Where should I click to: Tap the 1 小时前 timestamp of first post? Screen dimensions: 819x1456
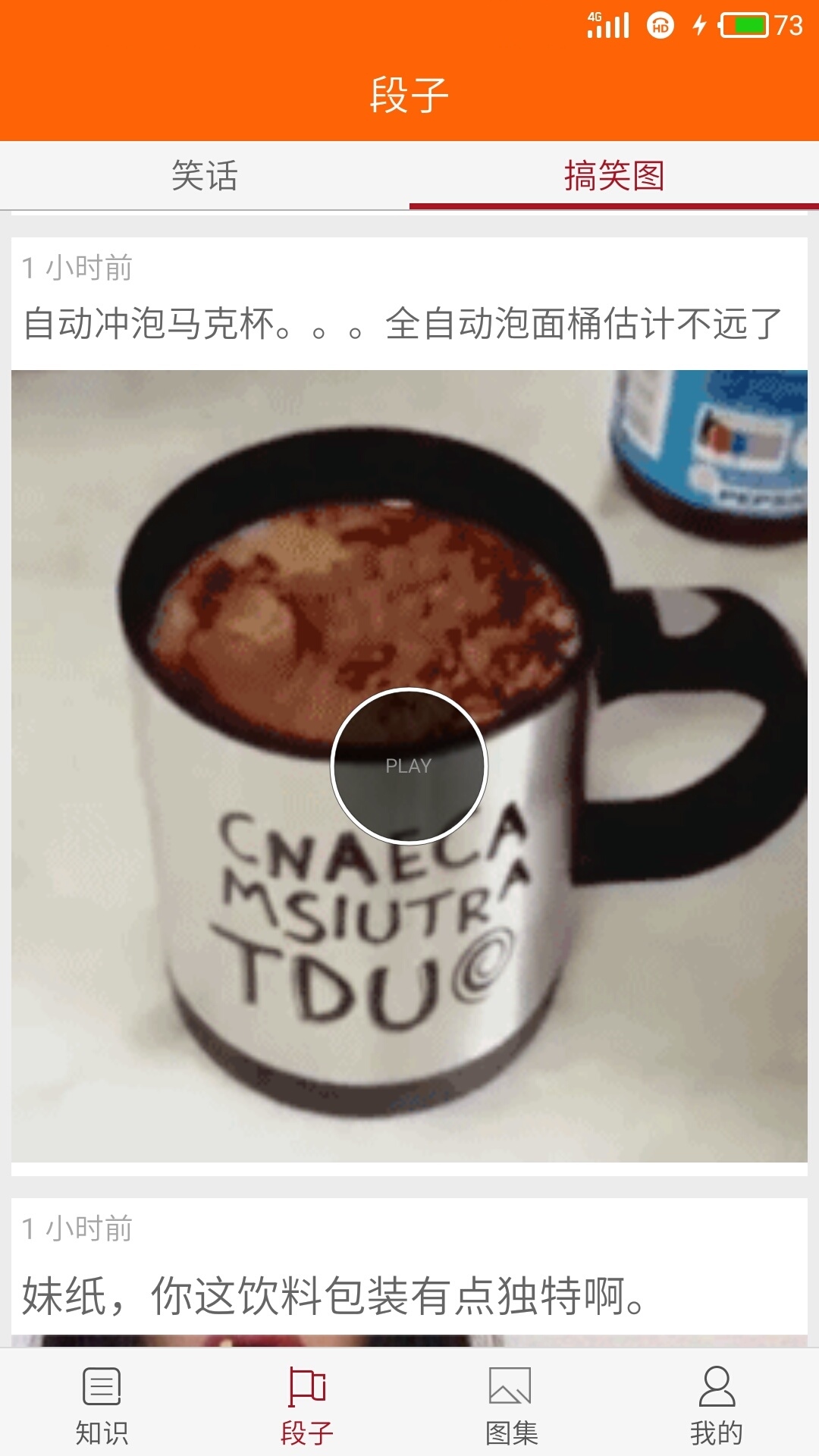[76, 267]
